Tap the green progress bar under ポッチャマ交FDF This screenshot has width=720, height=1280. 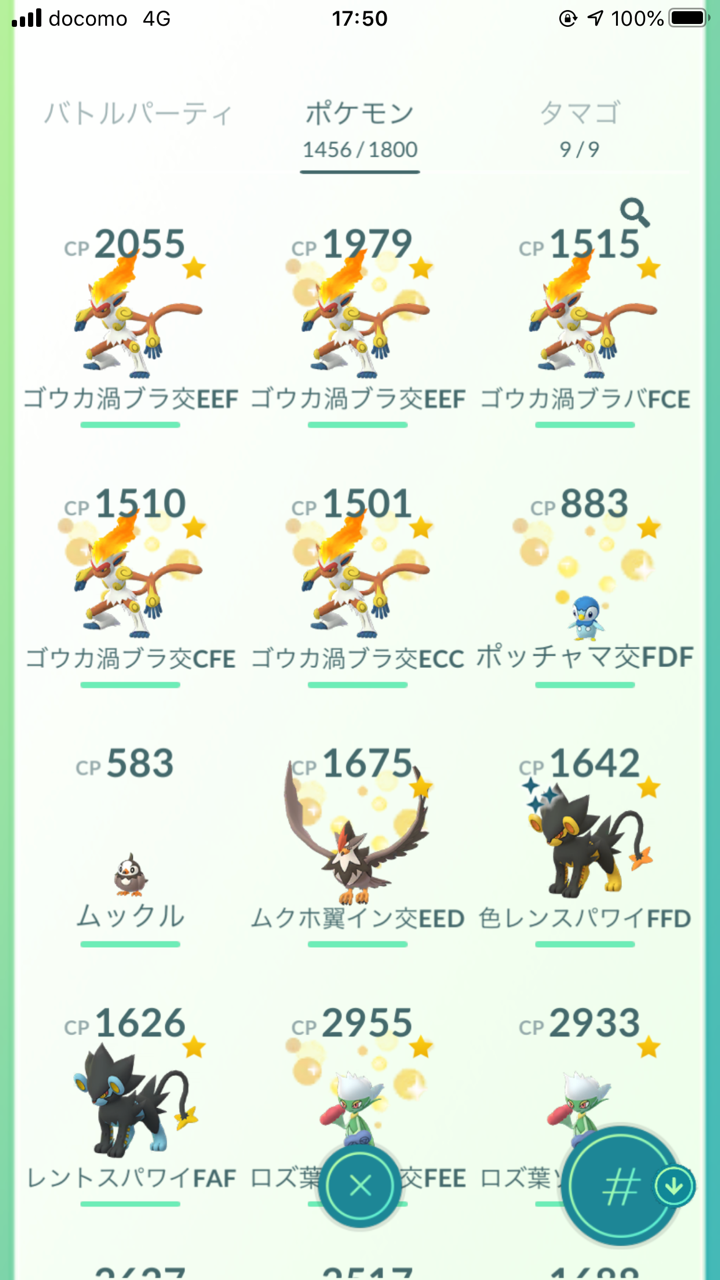point(585,682)
